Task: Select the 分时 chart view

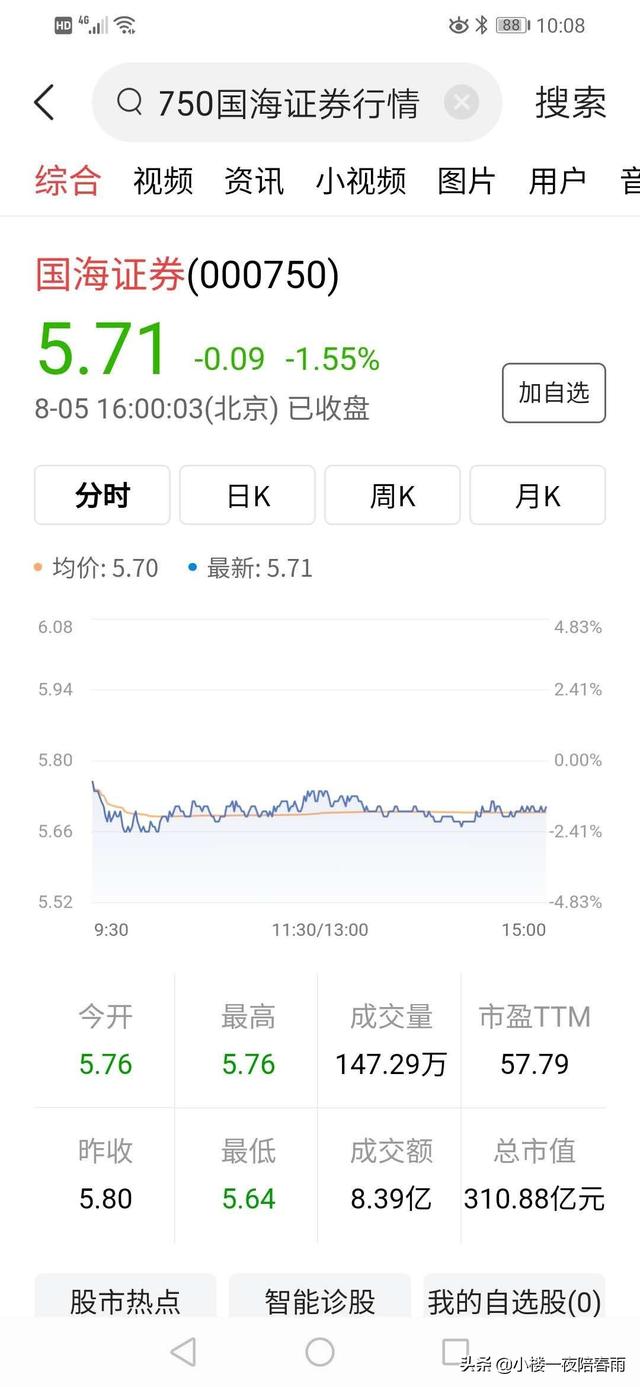Action: [x=102, y=495]
